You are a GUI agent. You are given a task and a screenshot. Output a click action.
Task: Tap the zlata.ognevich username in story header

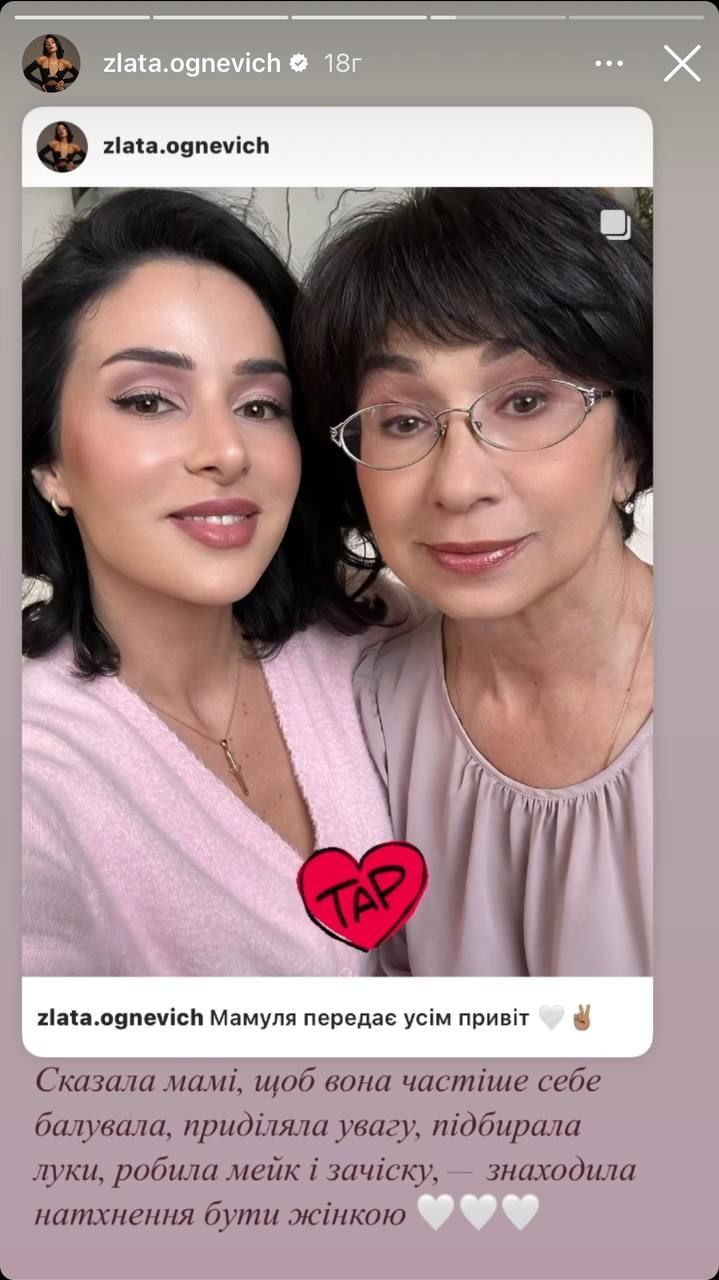click(191, 64)
